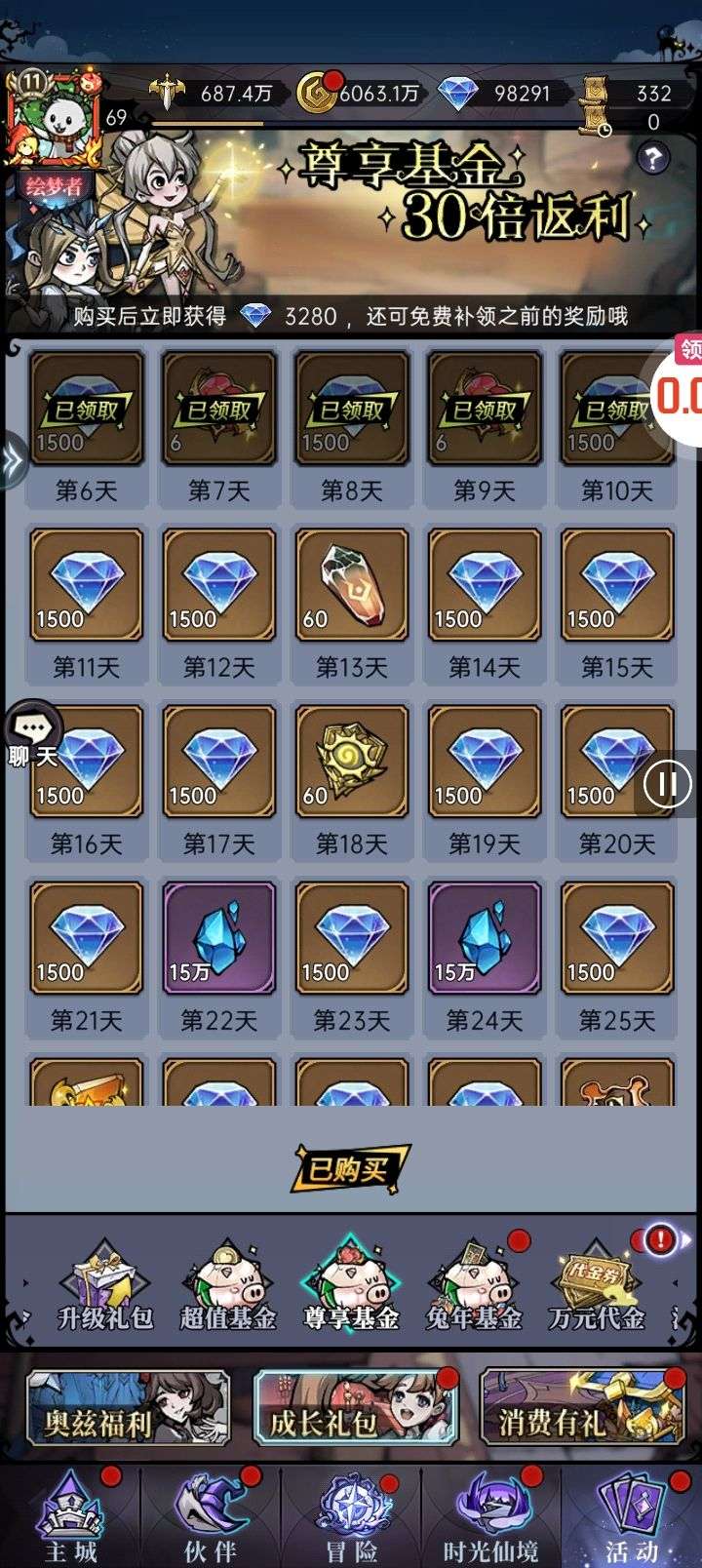The image size is (702, 1568).
Task: View the 第13天 day reward item
Action: pyautogui.click(x=351, y=584)
